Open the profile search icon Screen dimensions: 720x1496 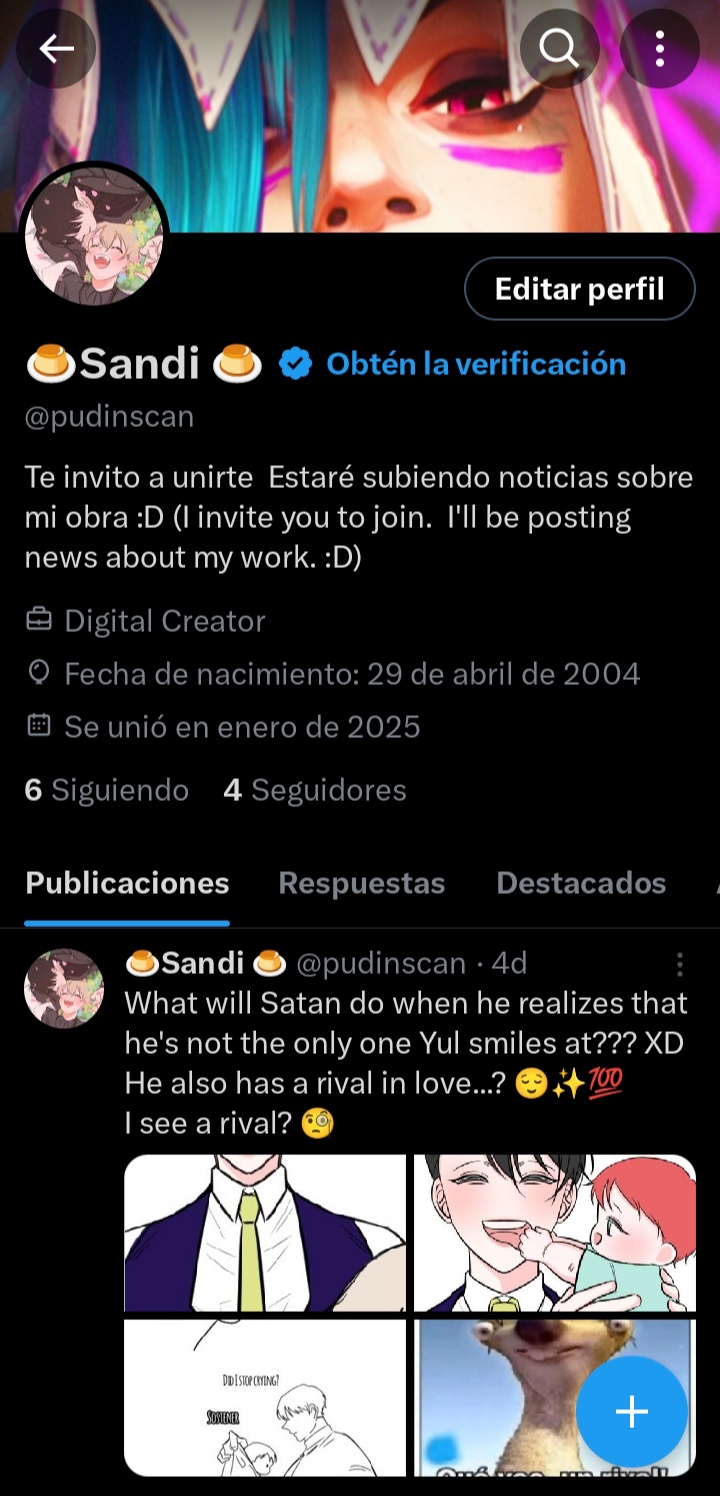click(x=559, y=48)
